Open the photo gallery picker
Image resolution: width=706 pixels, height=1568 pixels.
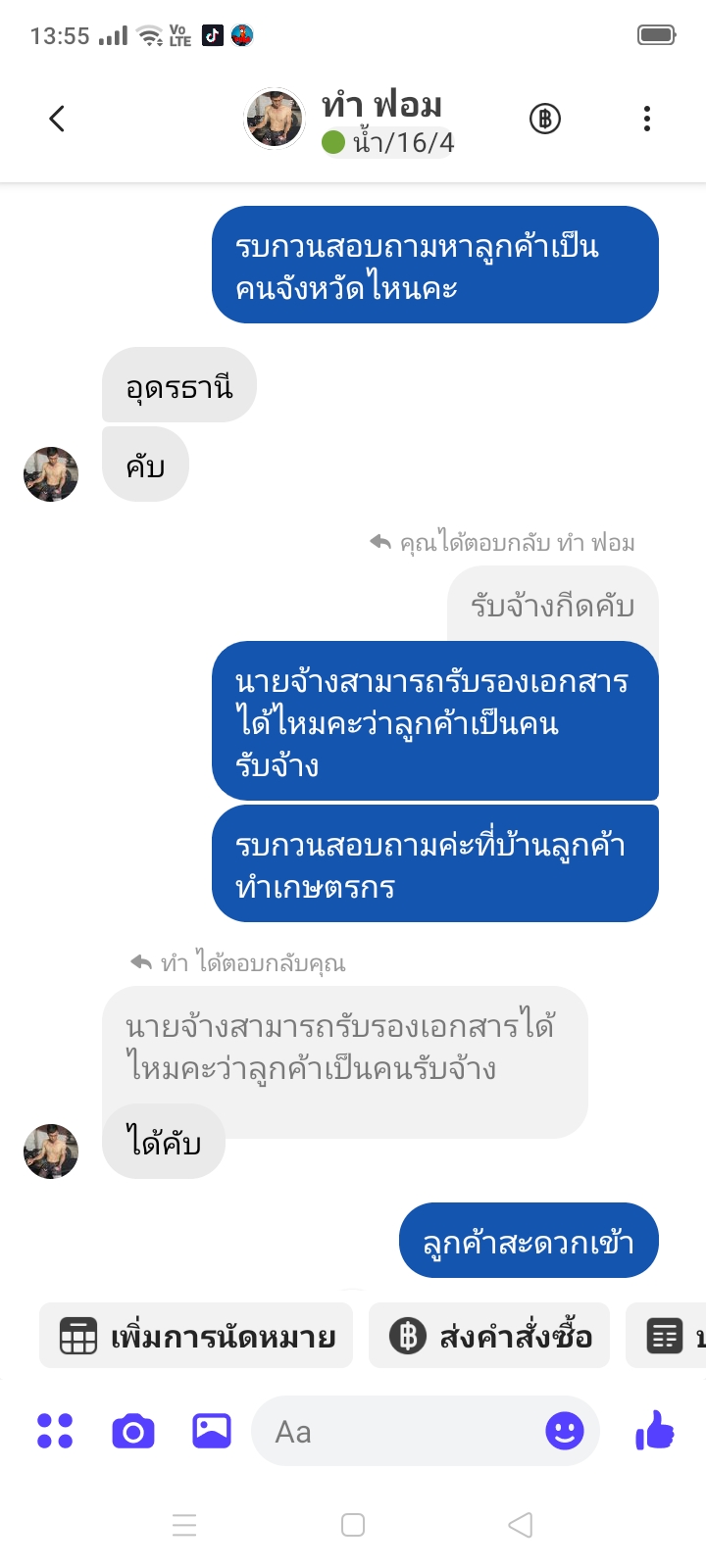pyautogui.click(x=212, y=1431)
